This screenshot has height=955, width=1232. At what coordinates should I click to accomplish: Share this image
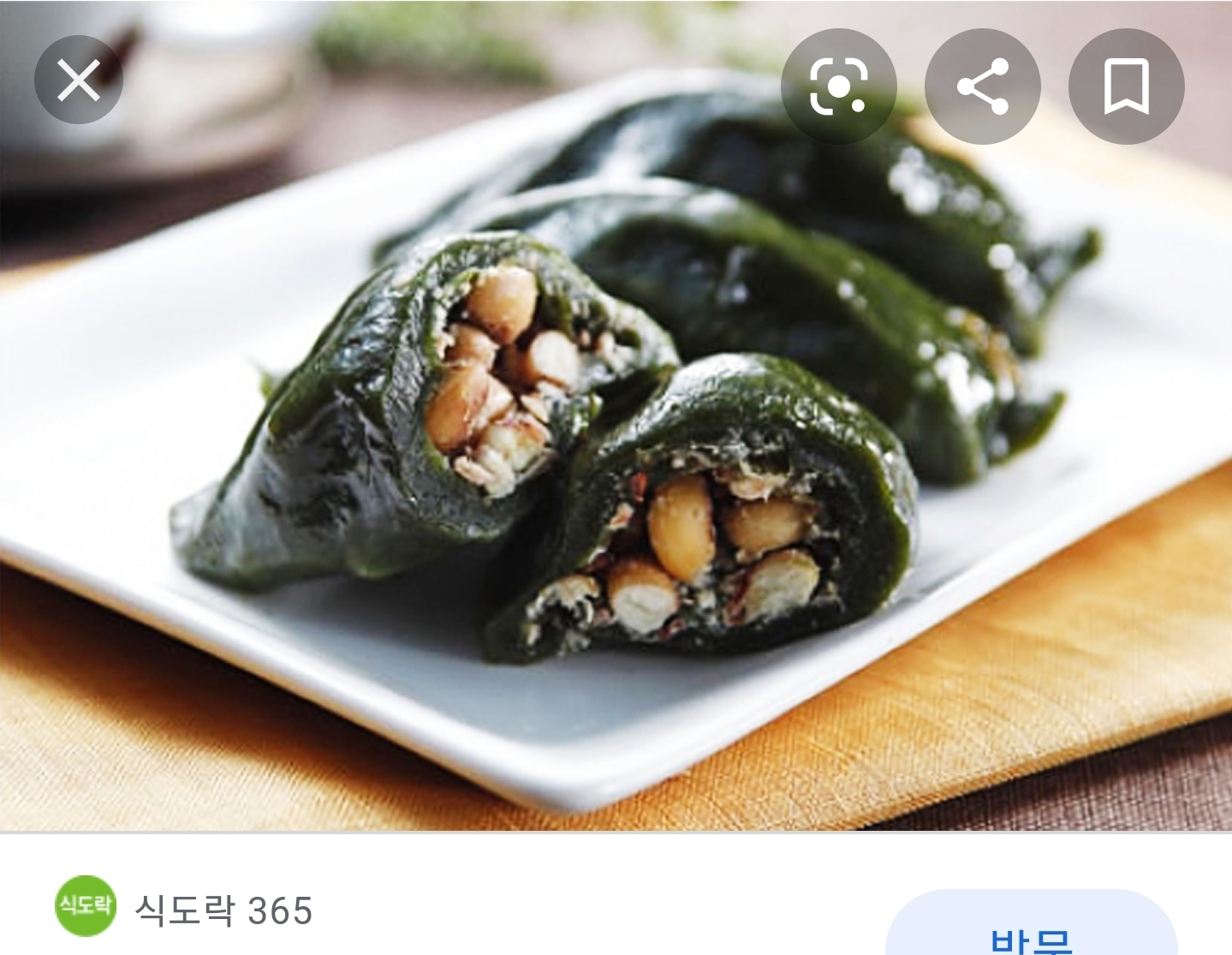(982, 87)
